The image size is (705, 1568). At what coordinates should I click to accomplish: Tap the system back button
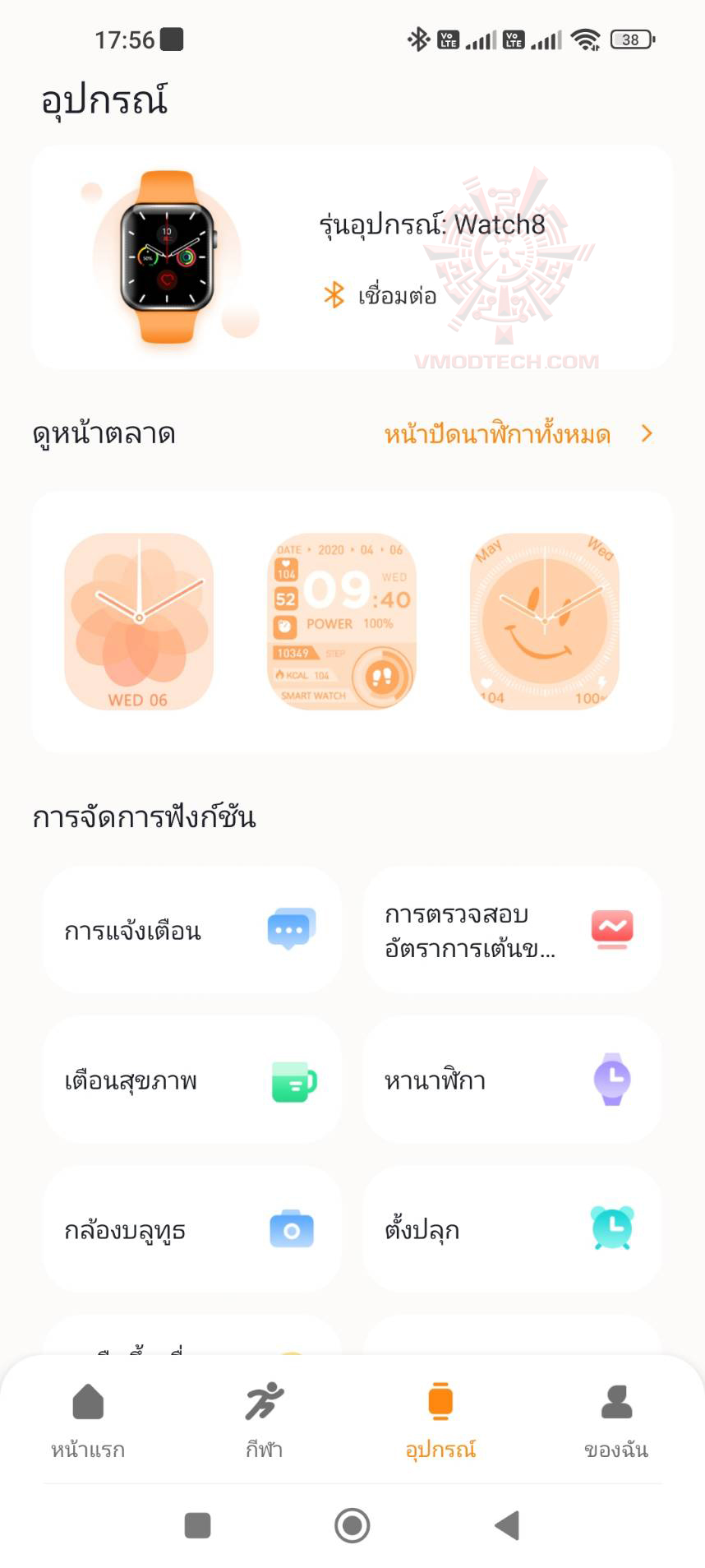point(507,1525)
